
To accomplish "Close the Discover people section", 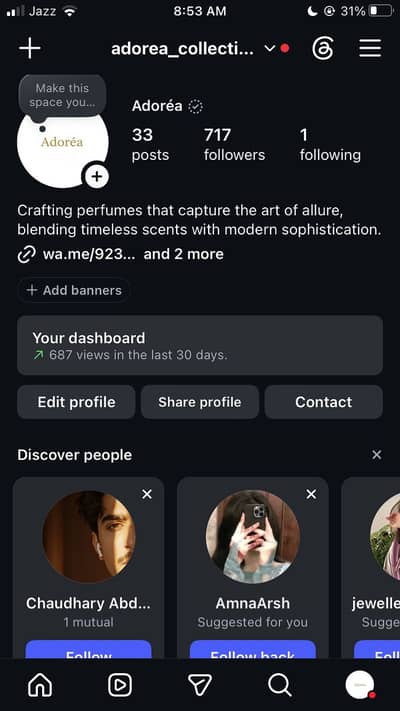I will coord(376,455).
